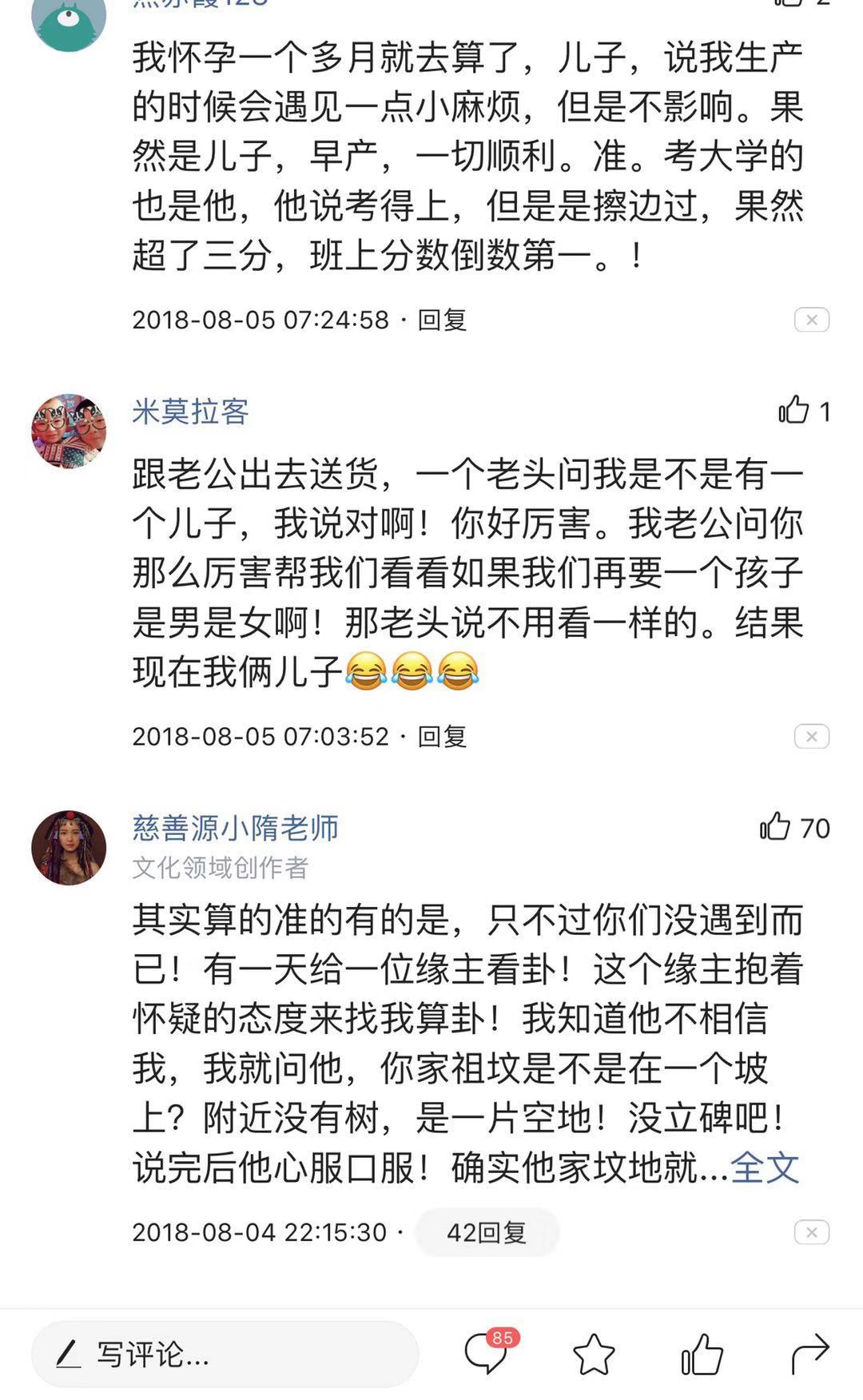Like 慈善源小隋老师's comment
Viewport: 863px width, 1400px height.
click(x=776, y=827)
